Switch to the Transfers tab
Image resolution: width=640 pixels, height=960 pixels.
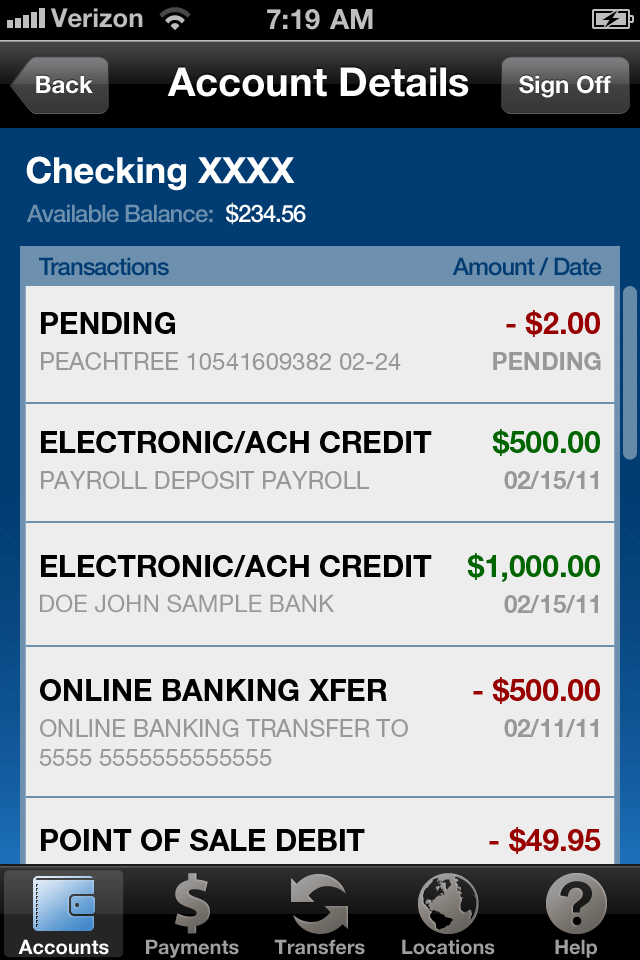319,914
